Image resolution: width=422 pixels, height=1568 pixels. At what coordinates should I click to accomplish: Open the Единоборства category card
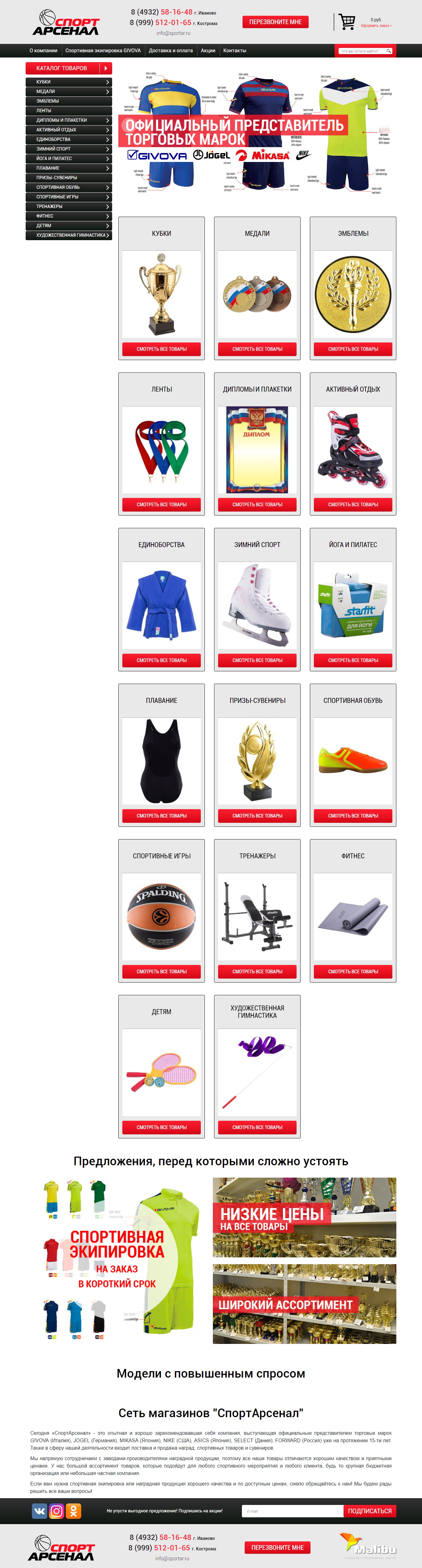[161, 600]
